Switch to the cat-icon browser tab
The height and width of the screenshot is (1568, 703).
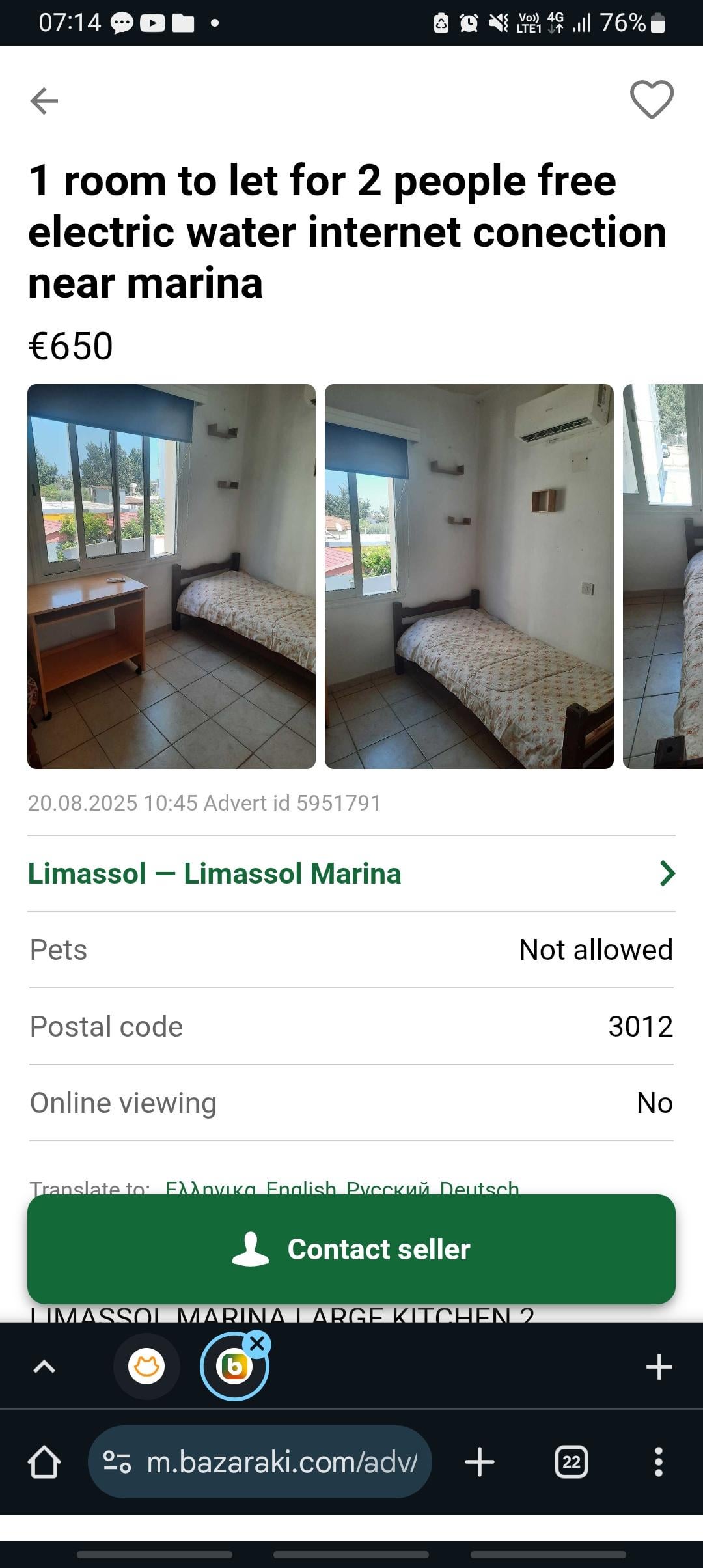(x=146, y=1366)
